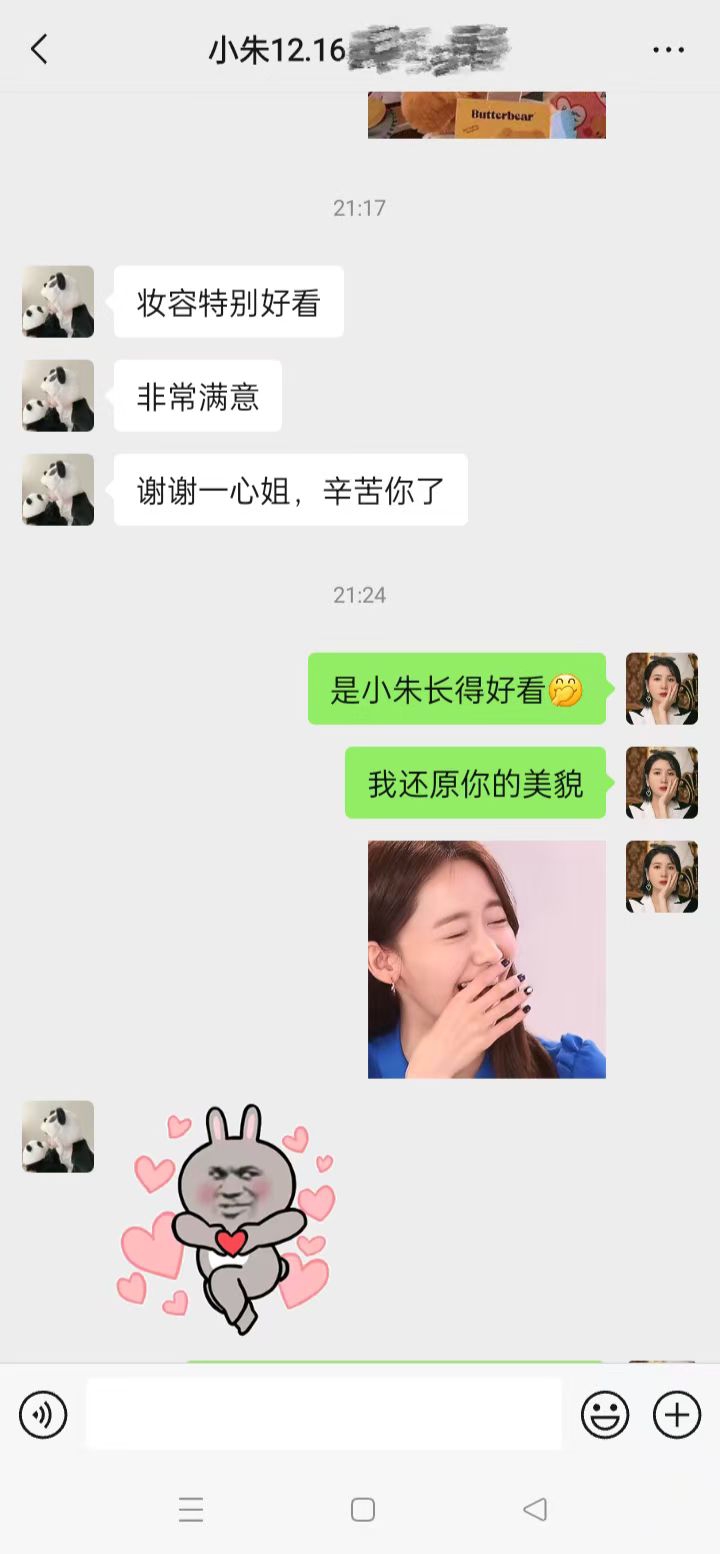Go back from the 小朱 chat

coord(39,48)
